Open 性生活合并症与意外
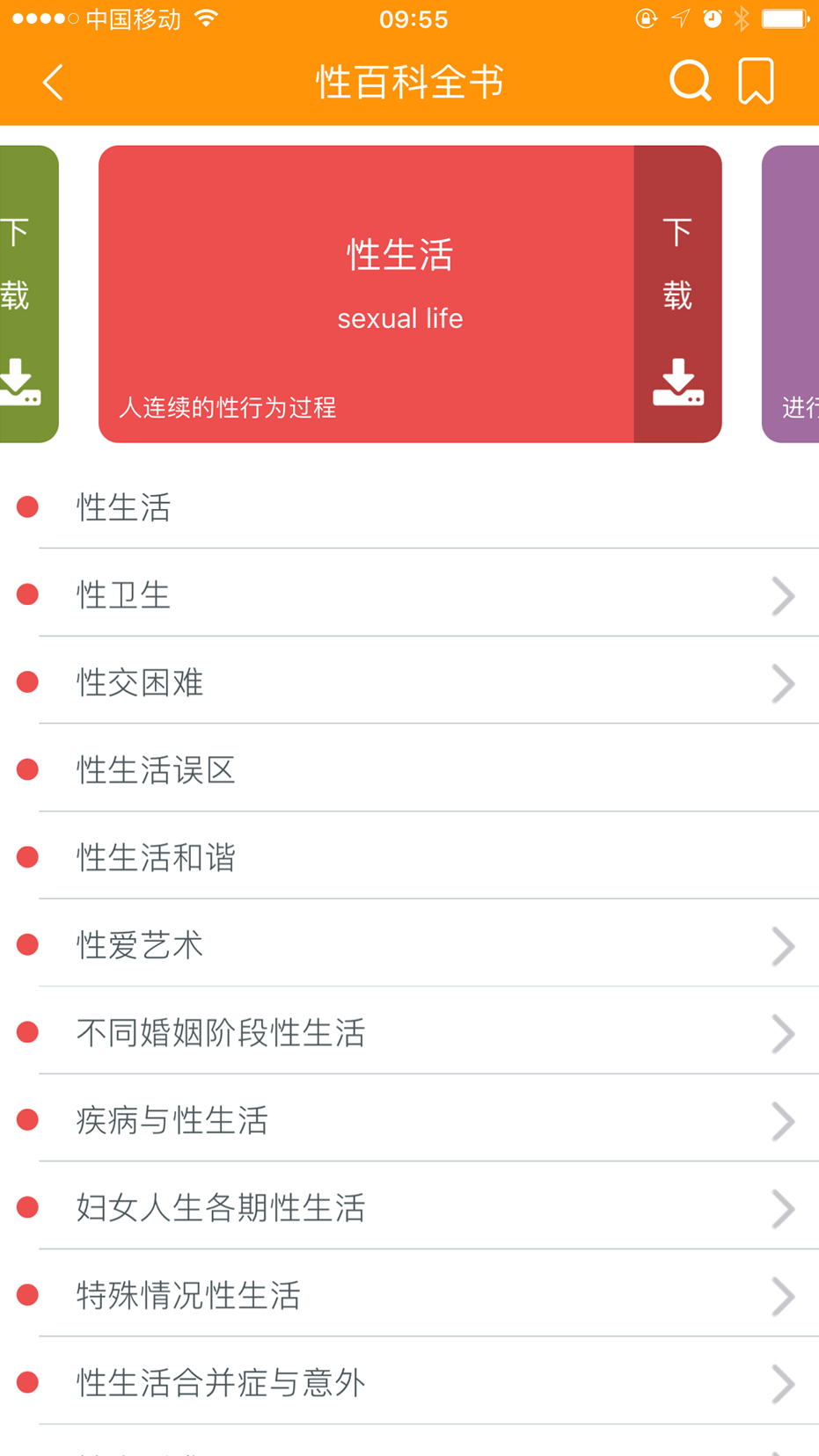 tap(409, 1383)
